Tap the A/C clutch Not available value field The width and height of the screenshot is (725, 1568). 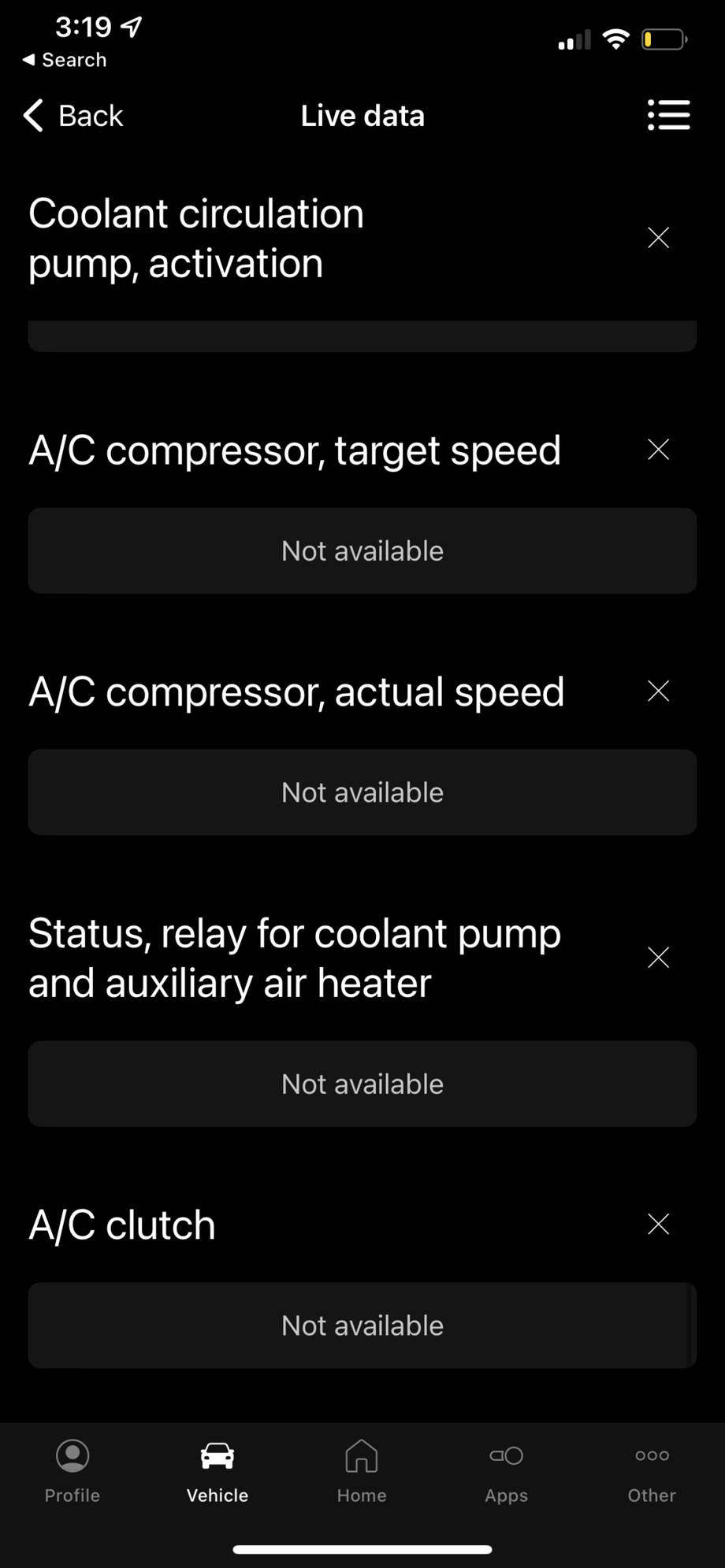pyautogui.click(x=362, y=1325)
